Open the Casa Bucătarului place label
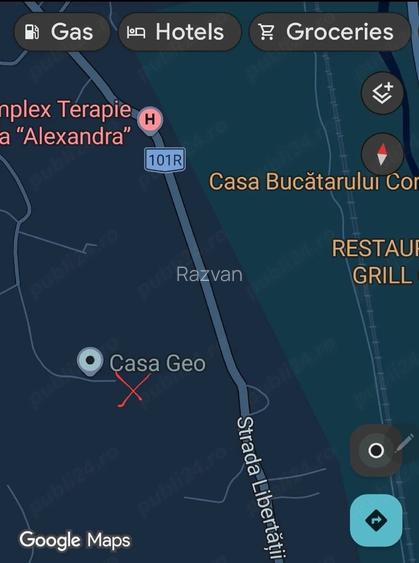The width and height of the screenshot is (419, 563). (x=313, y=182)
